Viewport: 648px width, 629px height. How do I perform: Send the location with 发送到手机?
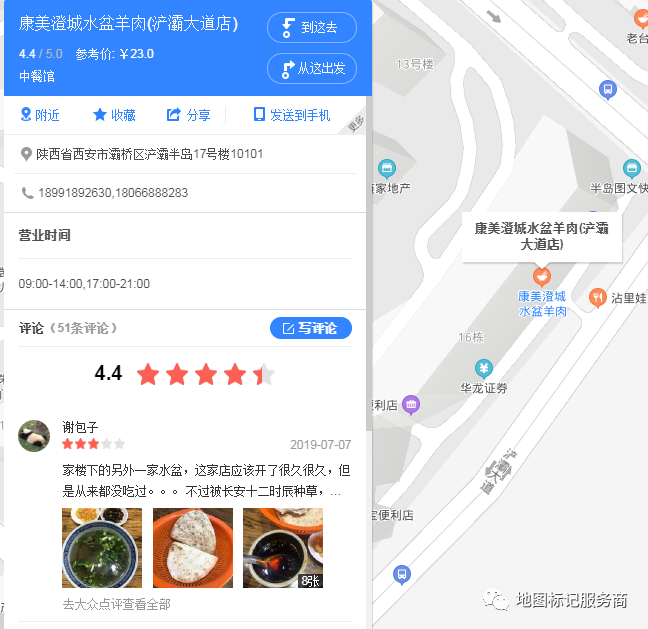click(292, 115)
